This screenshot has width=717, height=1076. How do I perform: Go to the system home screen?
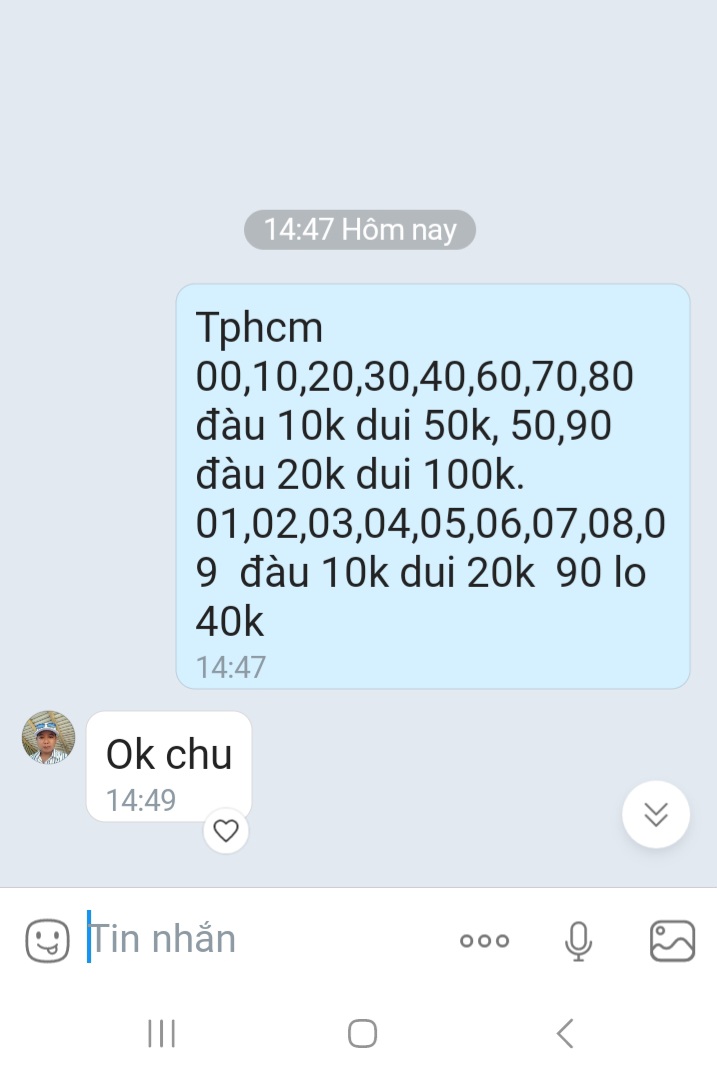362,1033
